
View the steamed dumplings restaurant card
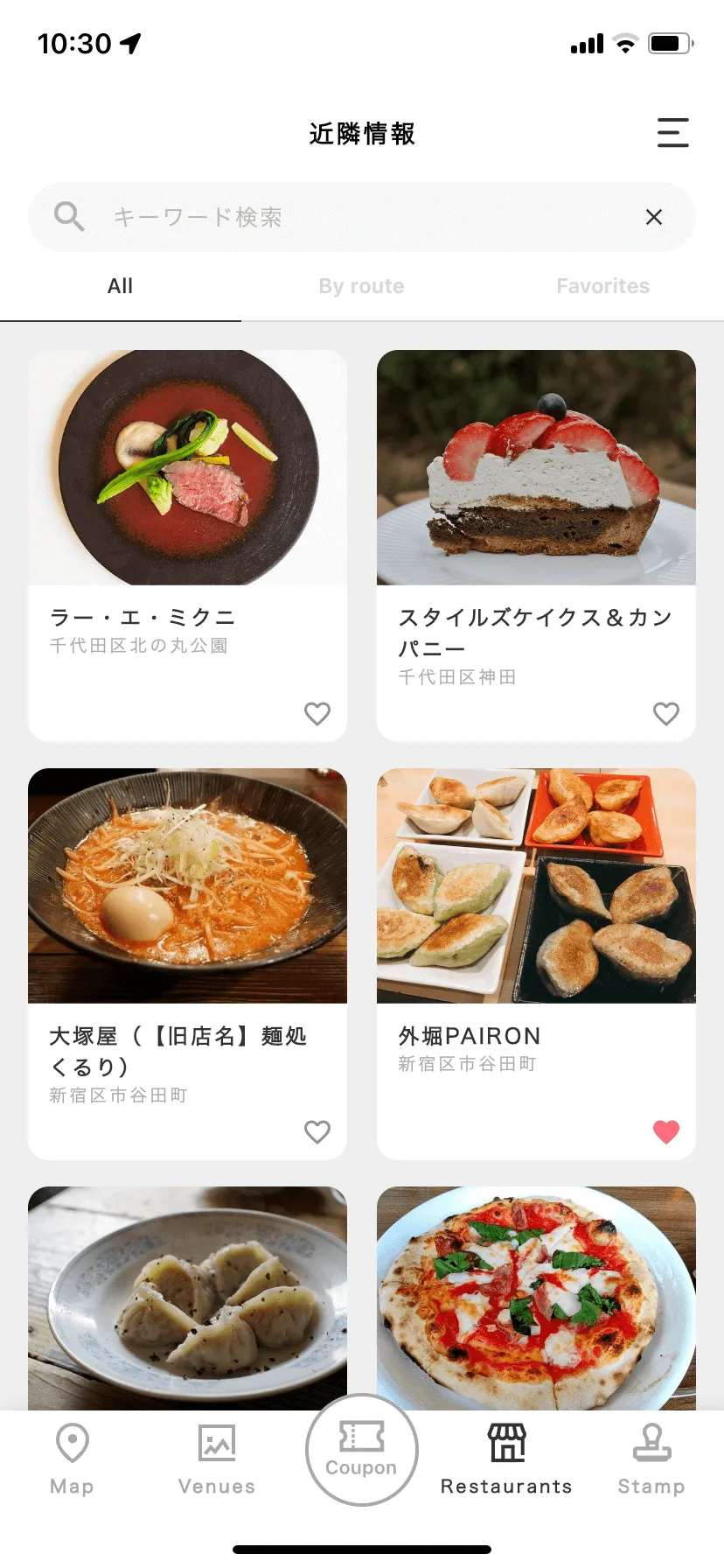click(187, 1297)
